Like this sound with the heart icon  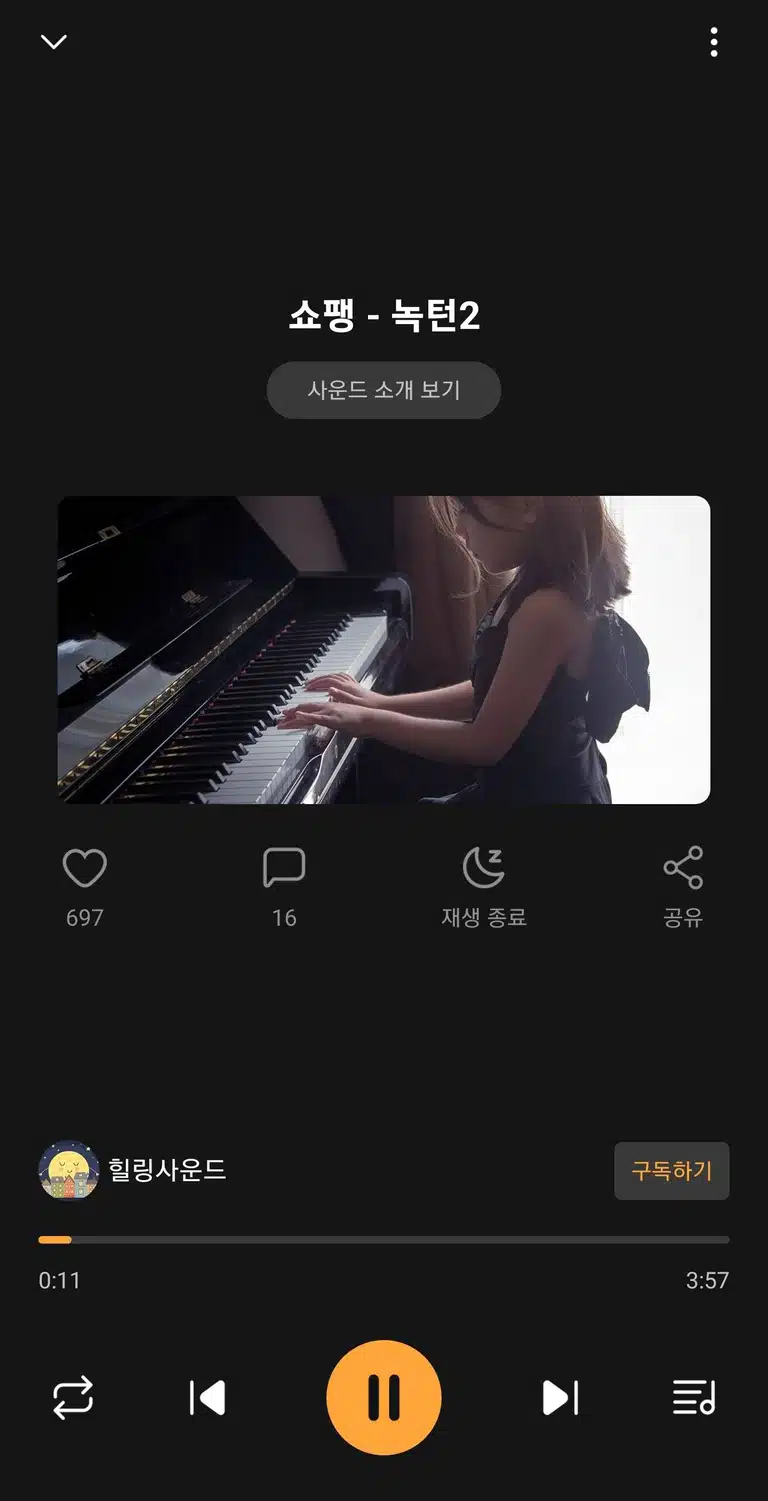point(85,868)
